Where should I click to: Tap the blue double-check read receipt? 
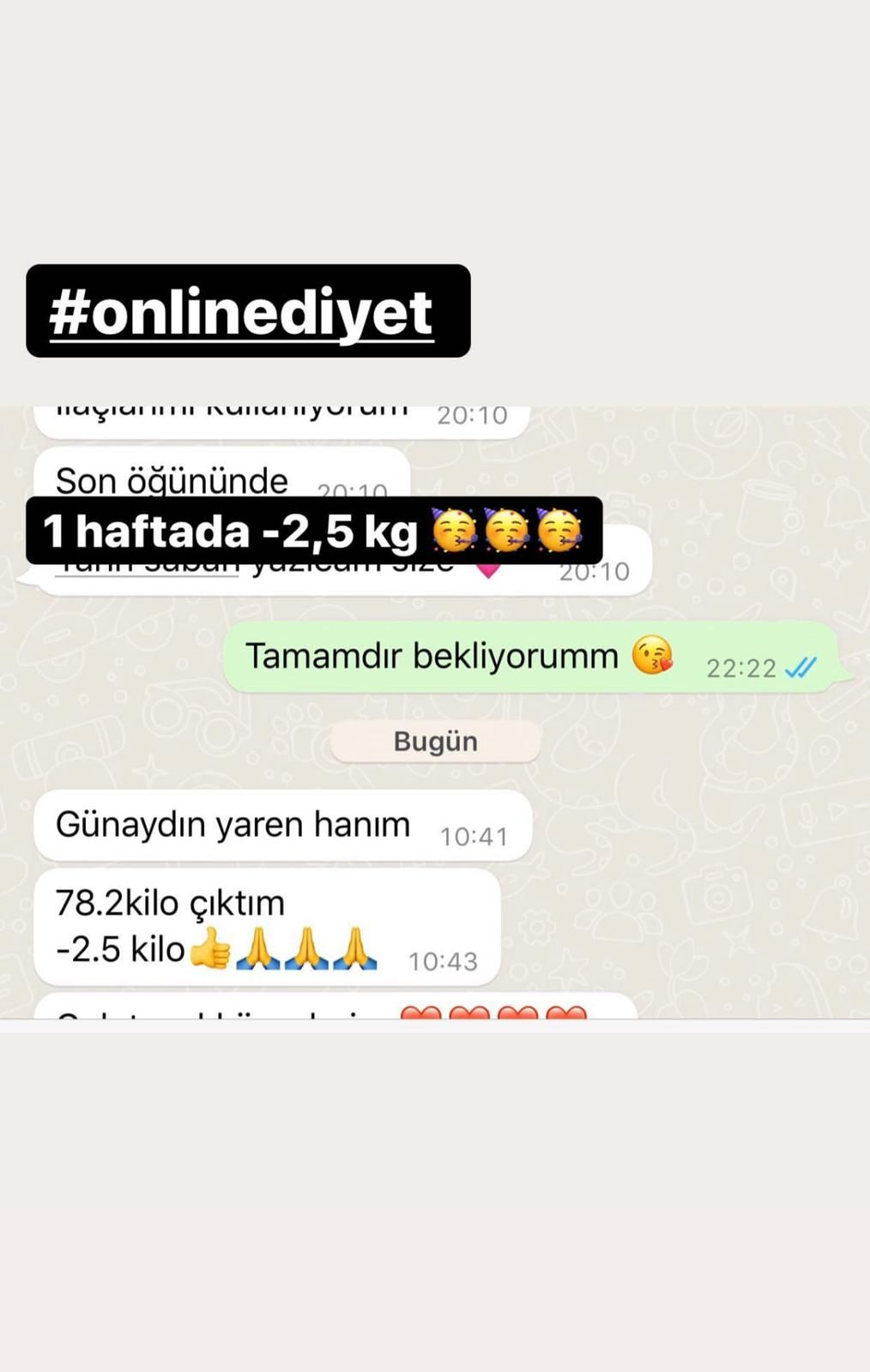click(801, 667)
